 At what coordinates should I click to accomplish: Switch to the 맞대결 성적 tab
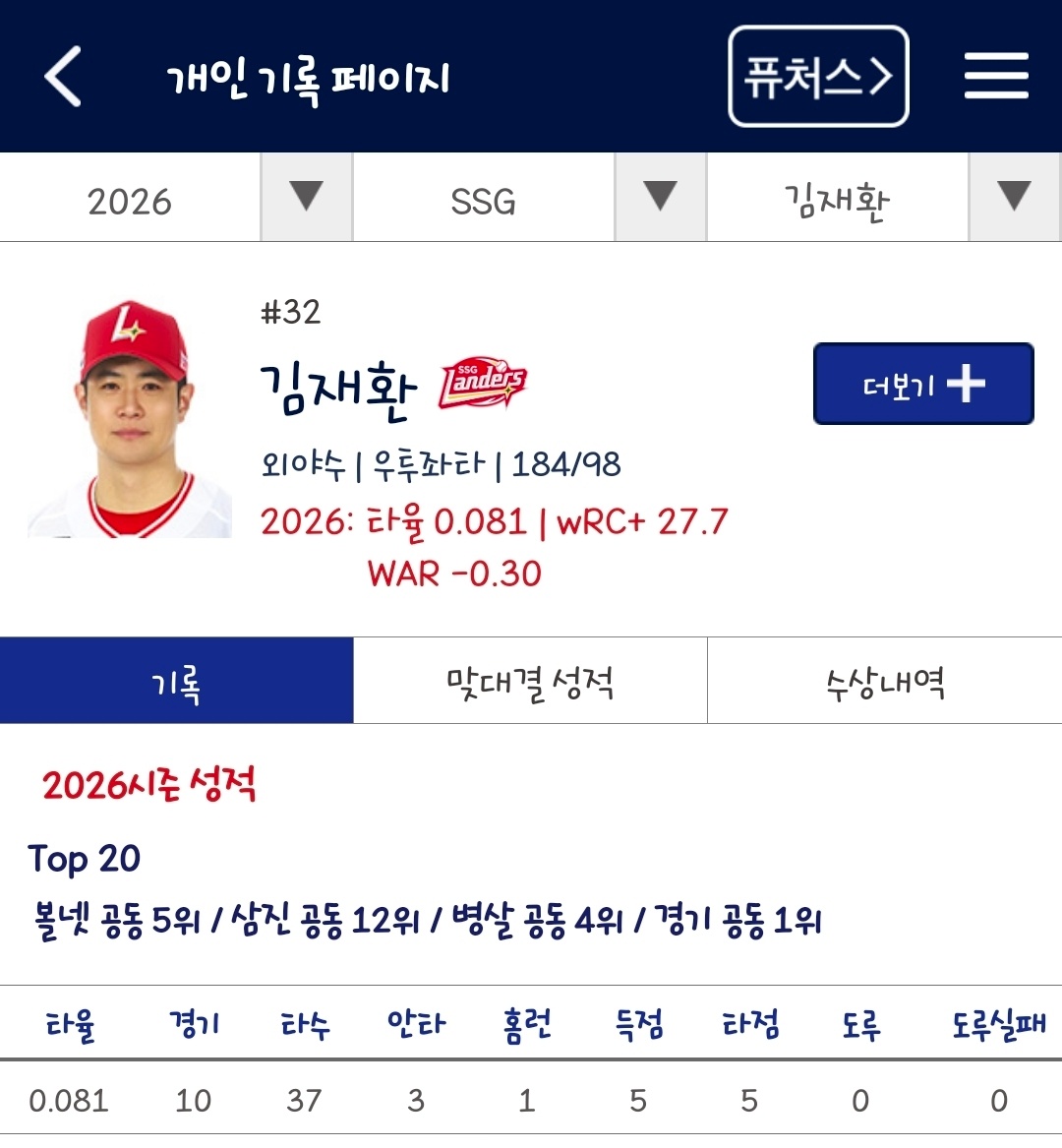point(529,680)
